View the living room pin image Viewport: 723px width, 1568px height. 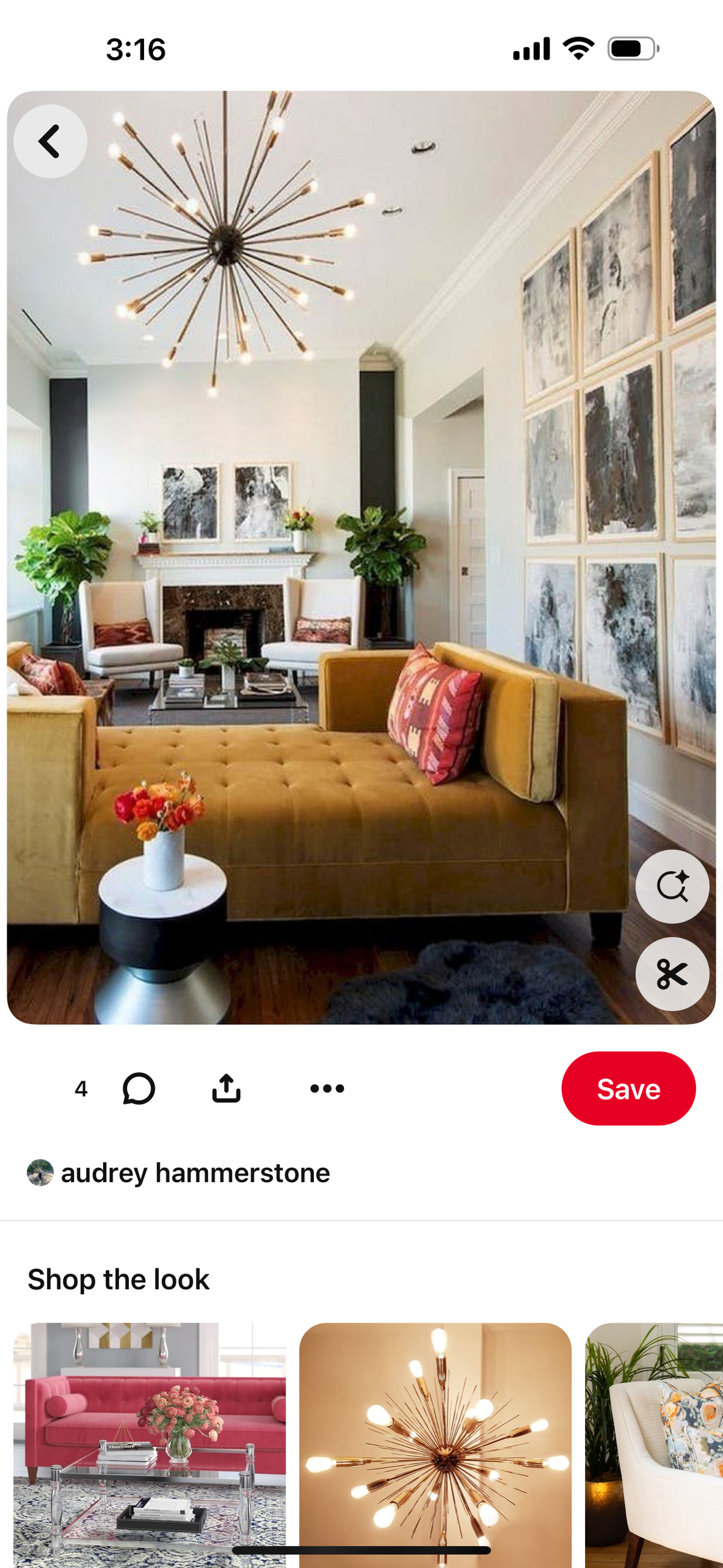(x=361, y=558)
